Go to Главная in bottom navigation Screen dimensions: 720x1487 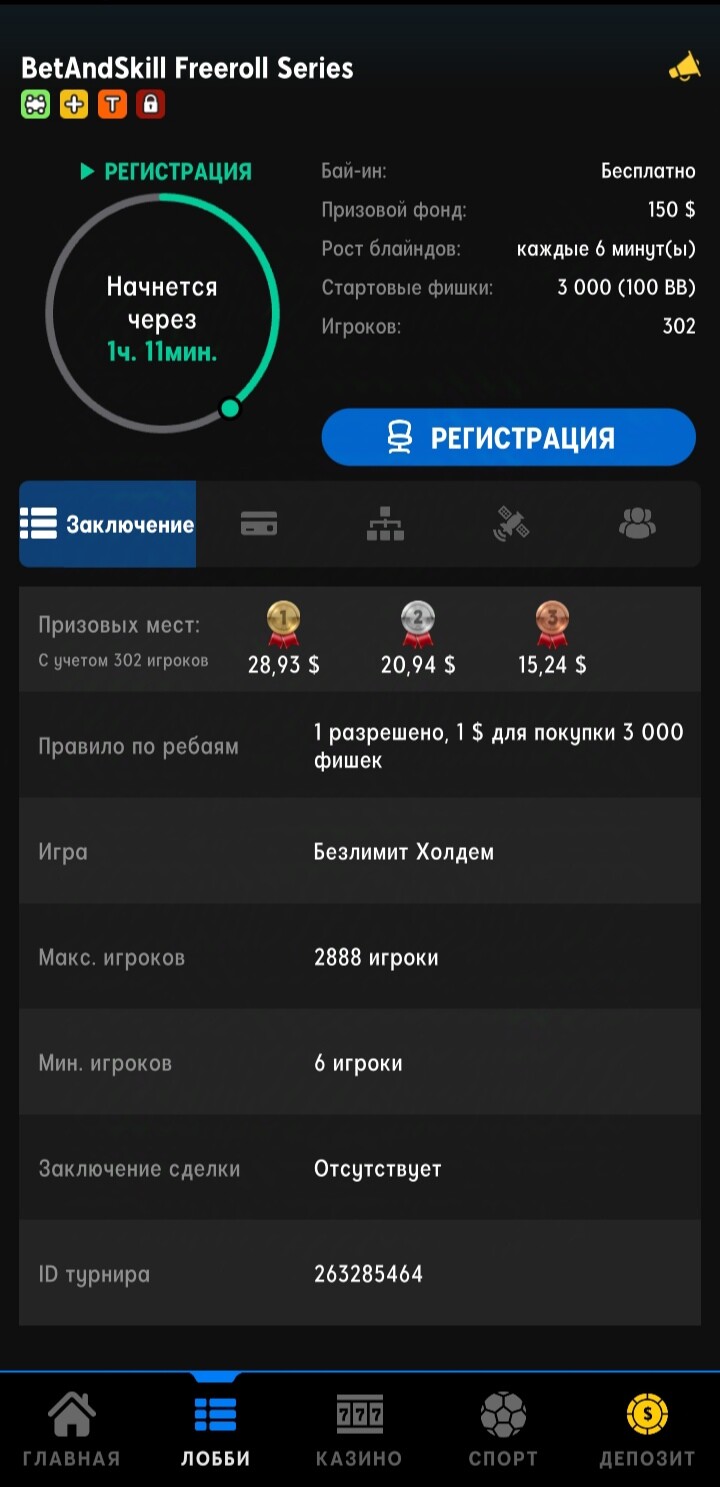coord(71,1430)
